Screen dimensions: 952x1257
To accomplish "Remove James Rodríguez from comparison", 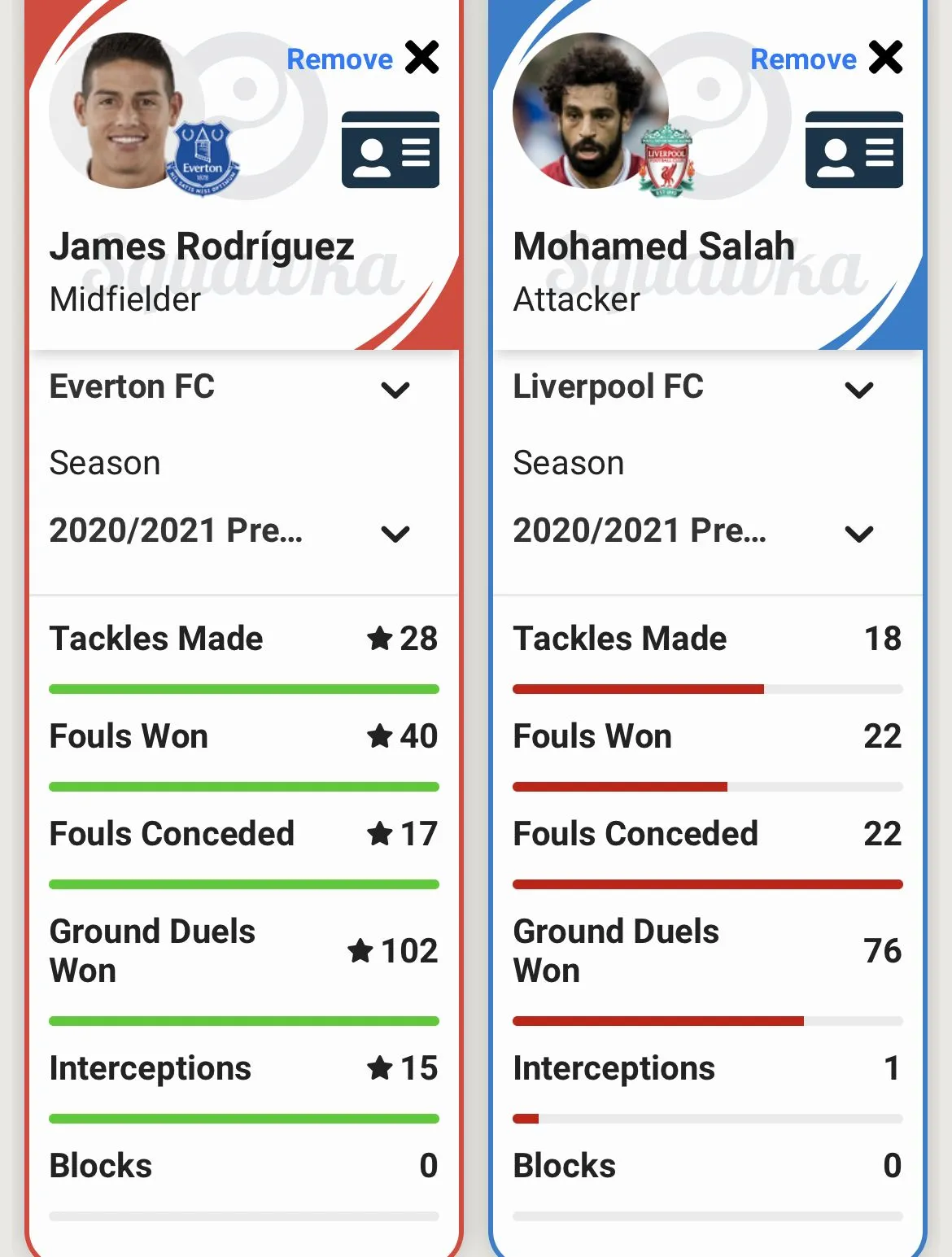I will pyautogui.click(x=362, y=59).
